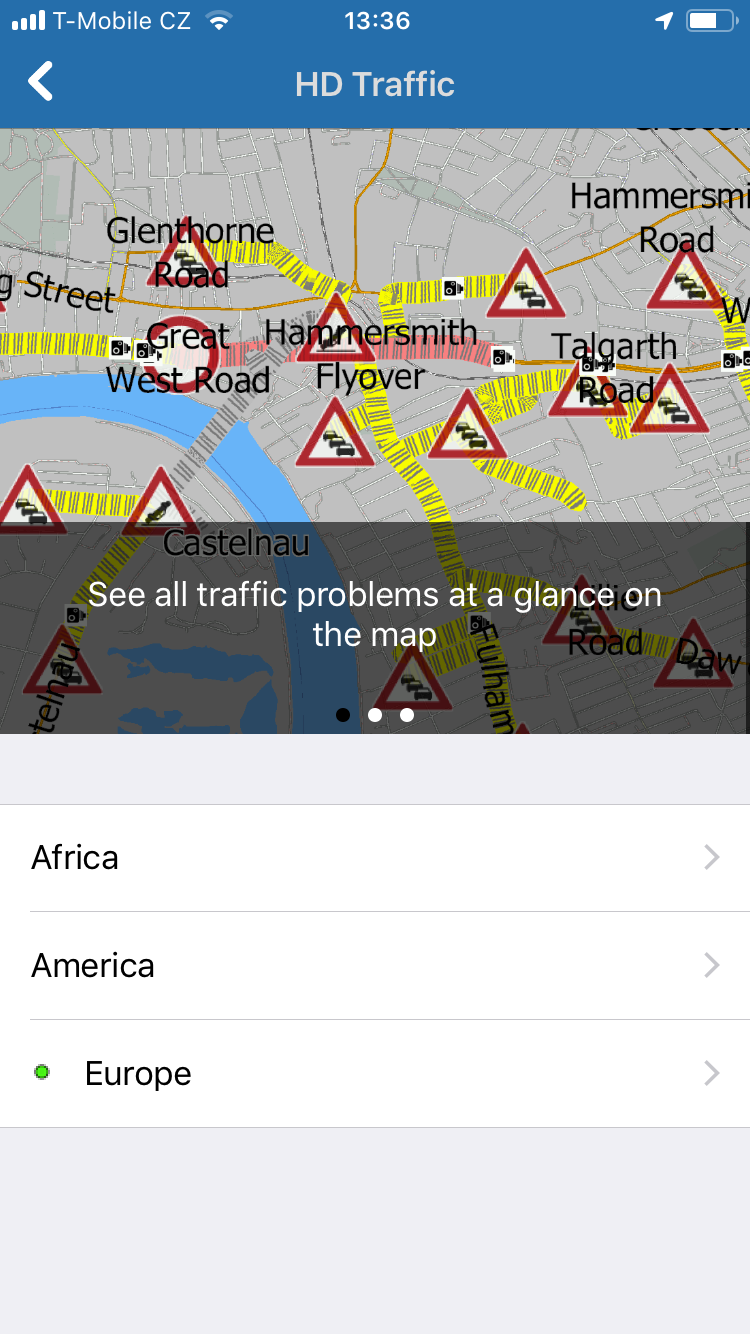
Task: Open the Europe region list
Action: coord(375,1074)
